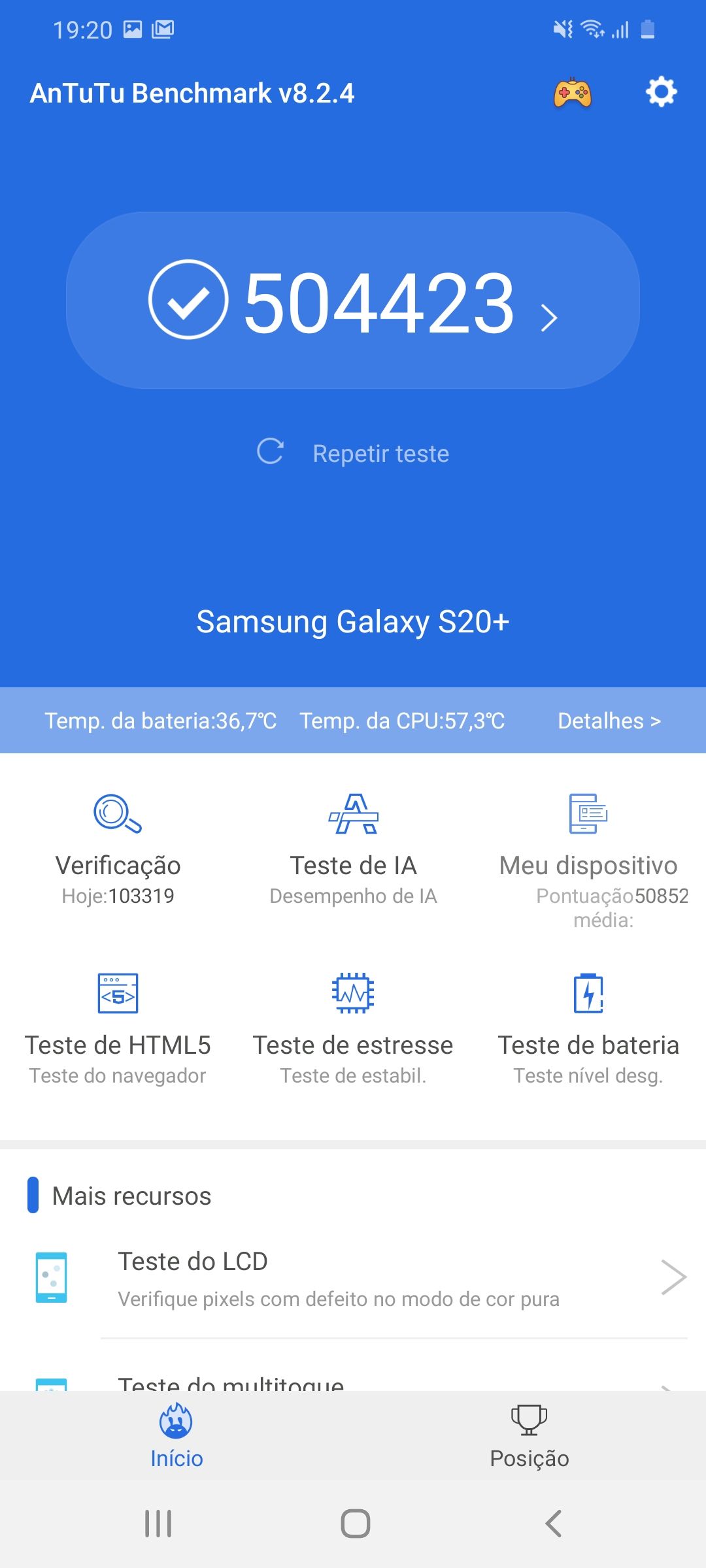Viewport: 706px width, 1568px height.
Task: Start Teste de IA
Action: [353, 849]
